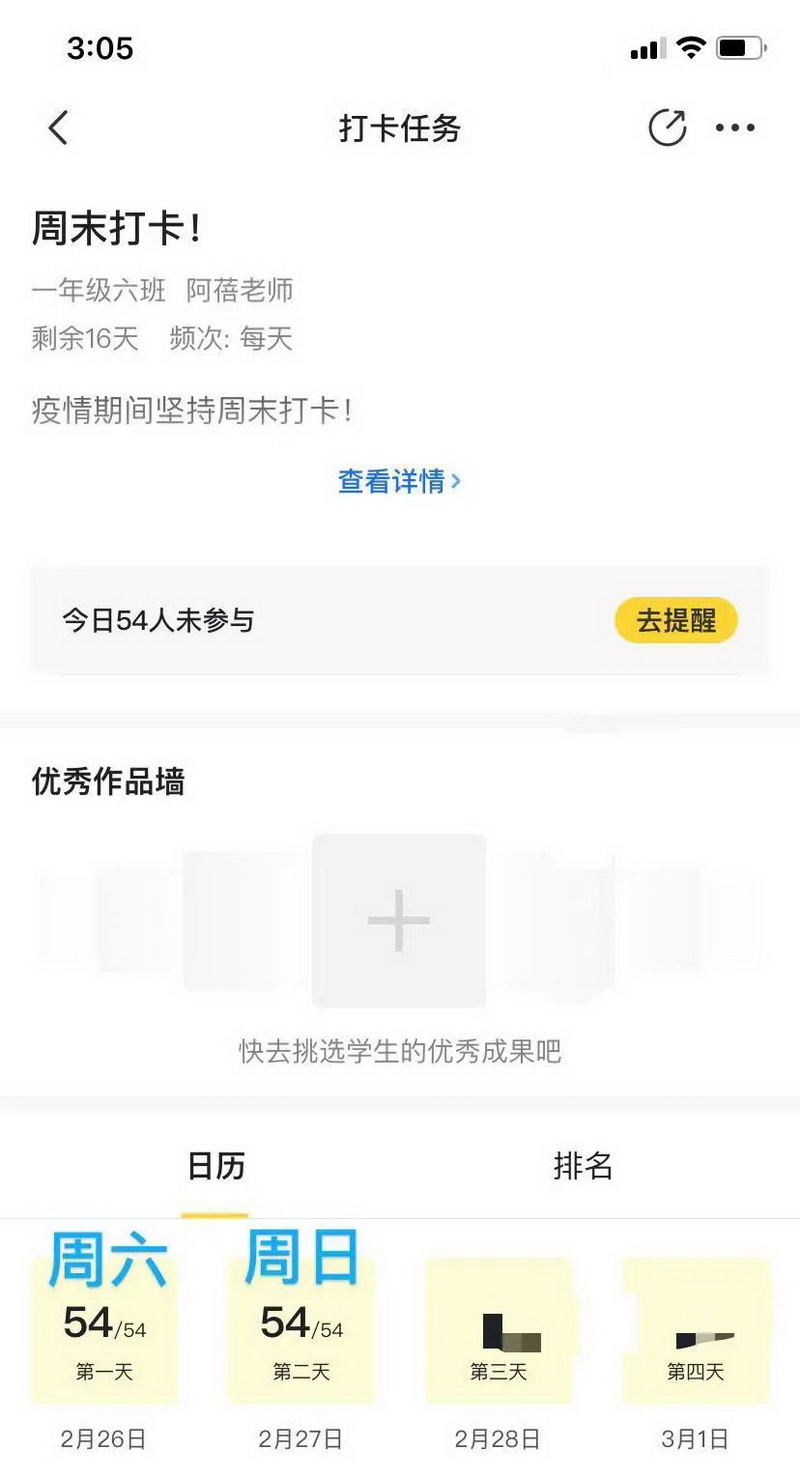This screenshot has width=800, height=1478.
Task: Open the three-dot overflow menu
Action: (736, 128)
